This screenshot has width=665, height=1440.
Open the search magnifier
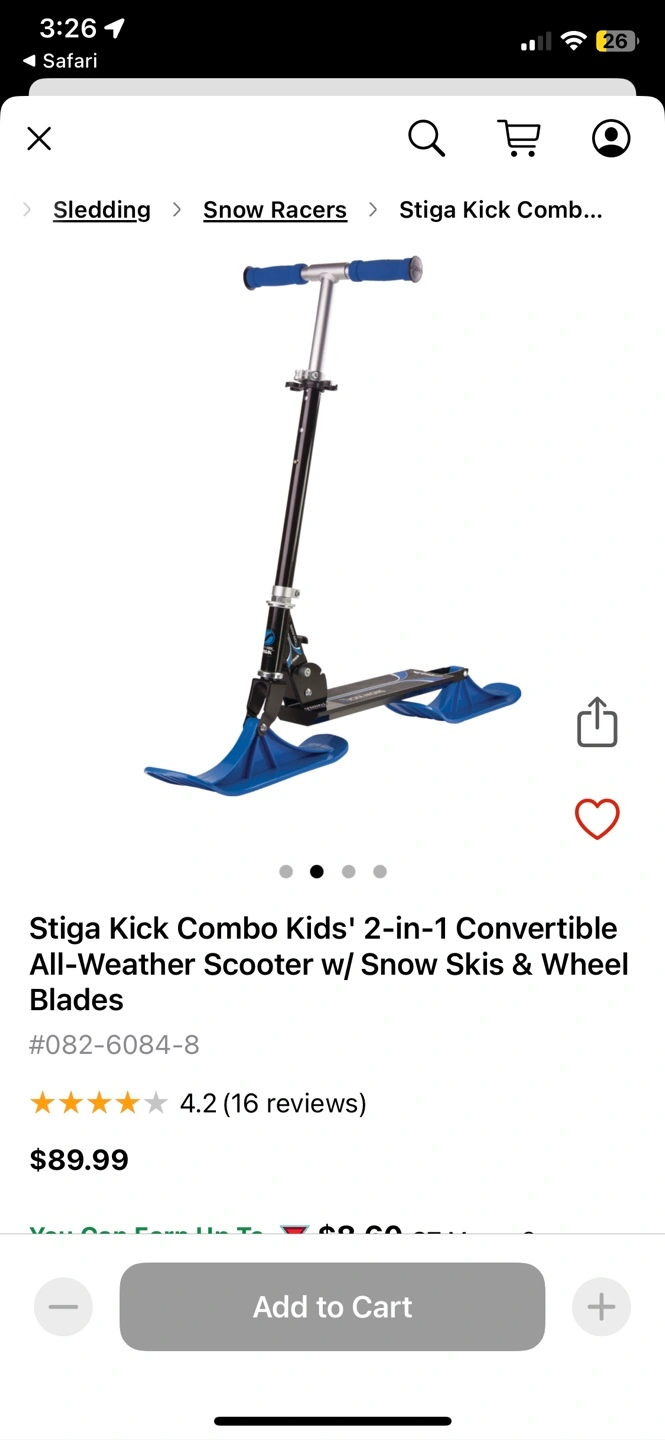426,138
